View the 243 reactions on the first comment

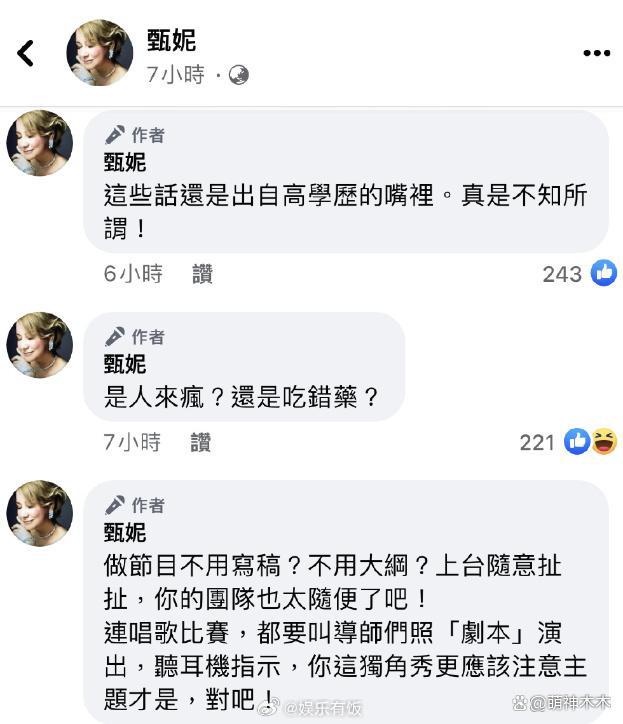click(579, 274)
